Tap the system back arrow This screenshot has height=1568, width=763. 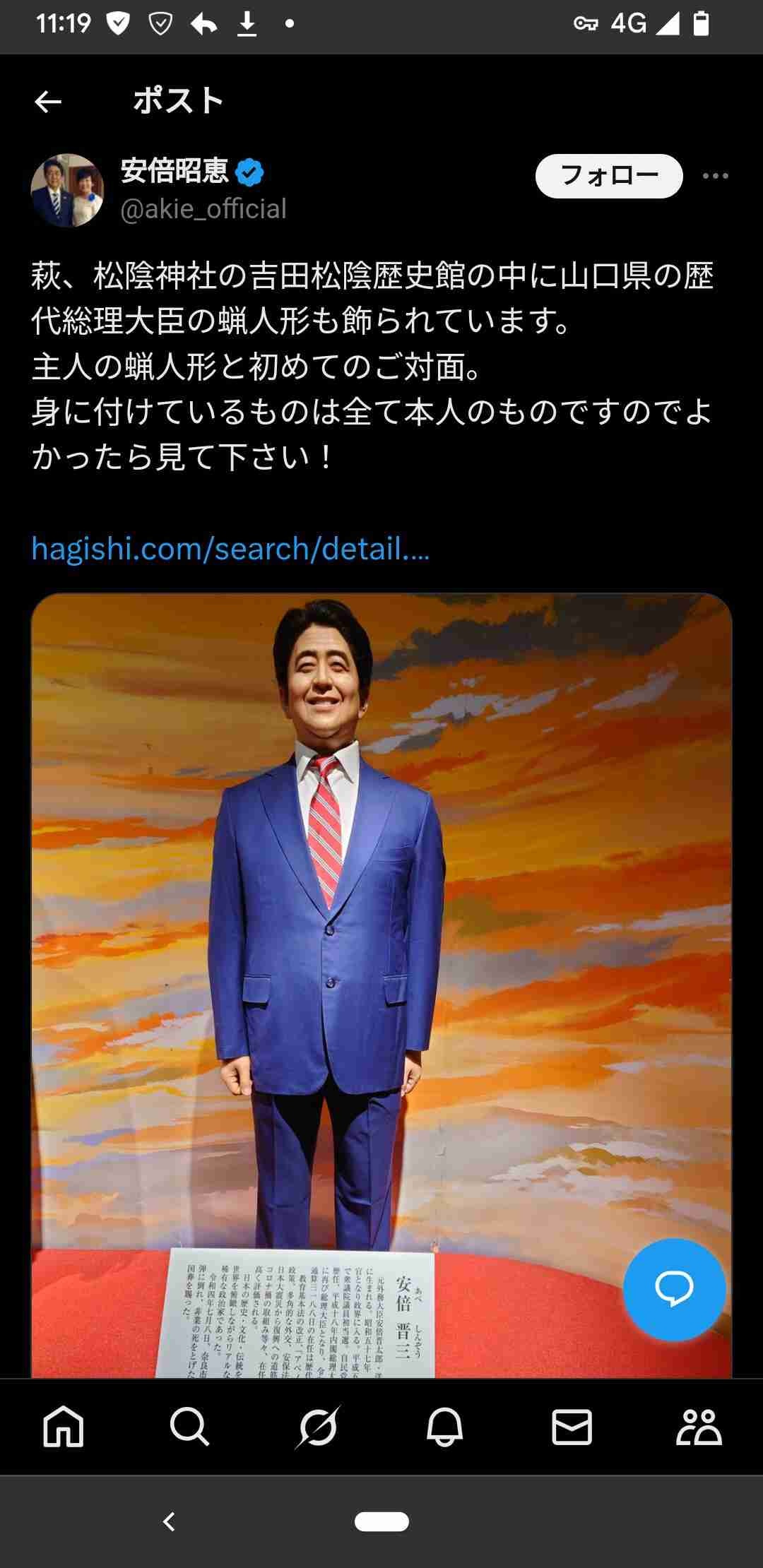click(x=169, y=1521)
